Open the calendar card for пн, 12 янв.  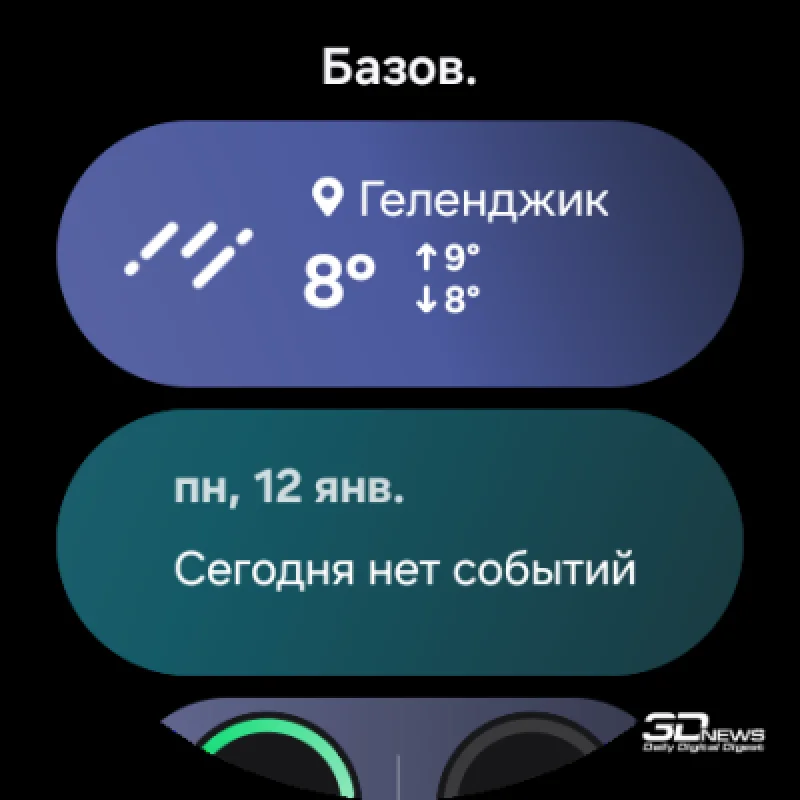400,541
